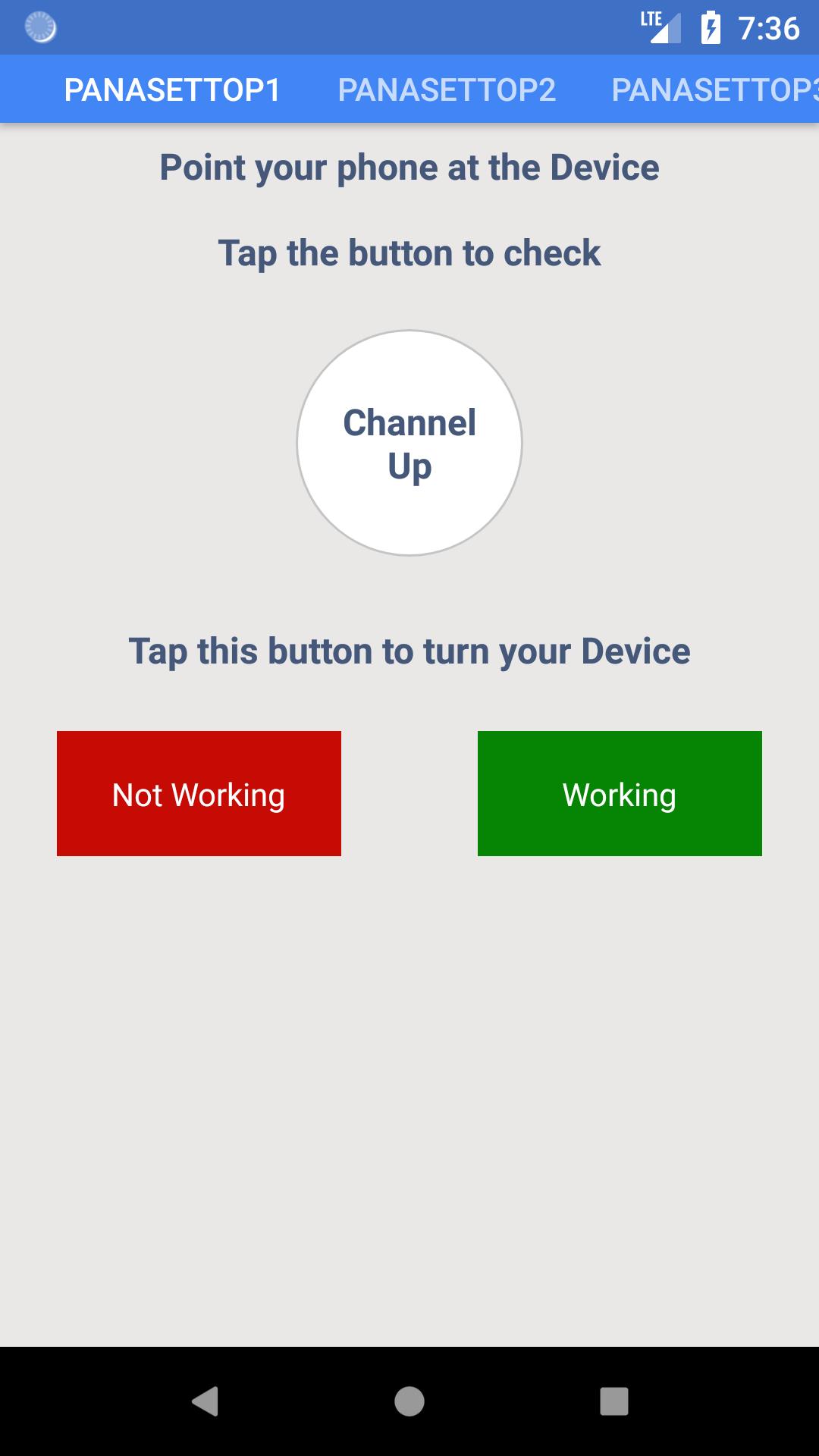Switch to the PANASETTOP2 tab

[x=447, y=89]
